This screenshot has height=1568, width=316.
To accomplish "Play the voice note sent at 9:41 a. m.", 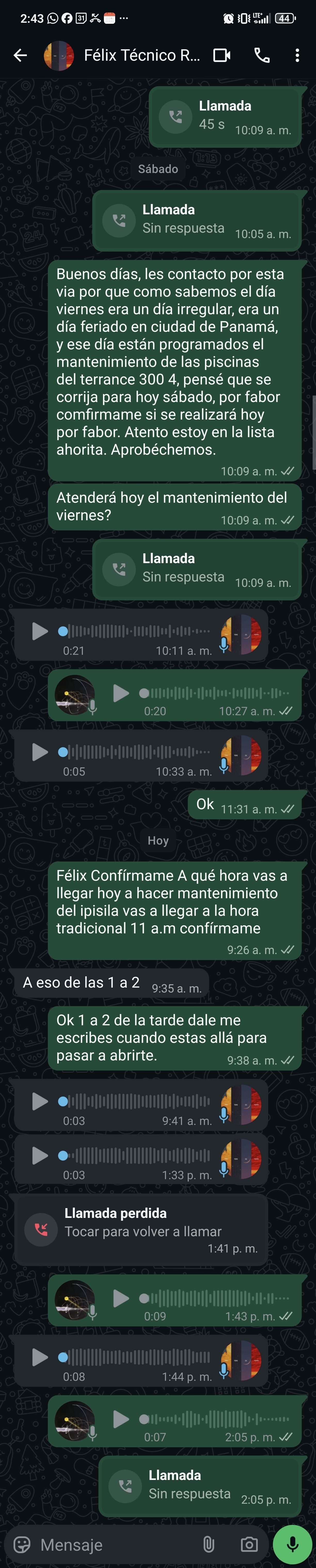I will 40,1101.
